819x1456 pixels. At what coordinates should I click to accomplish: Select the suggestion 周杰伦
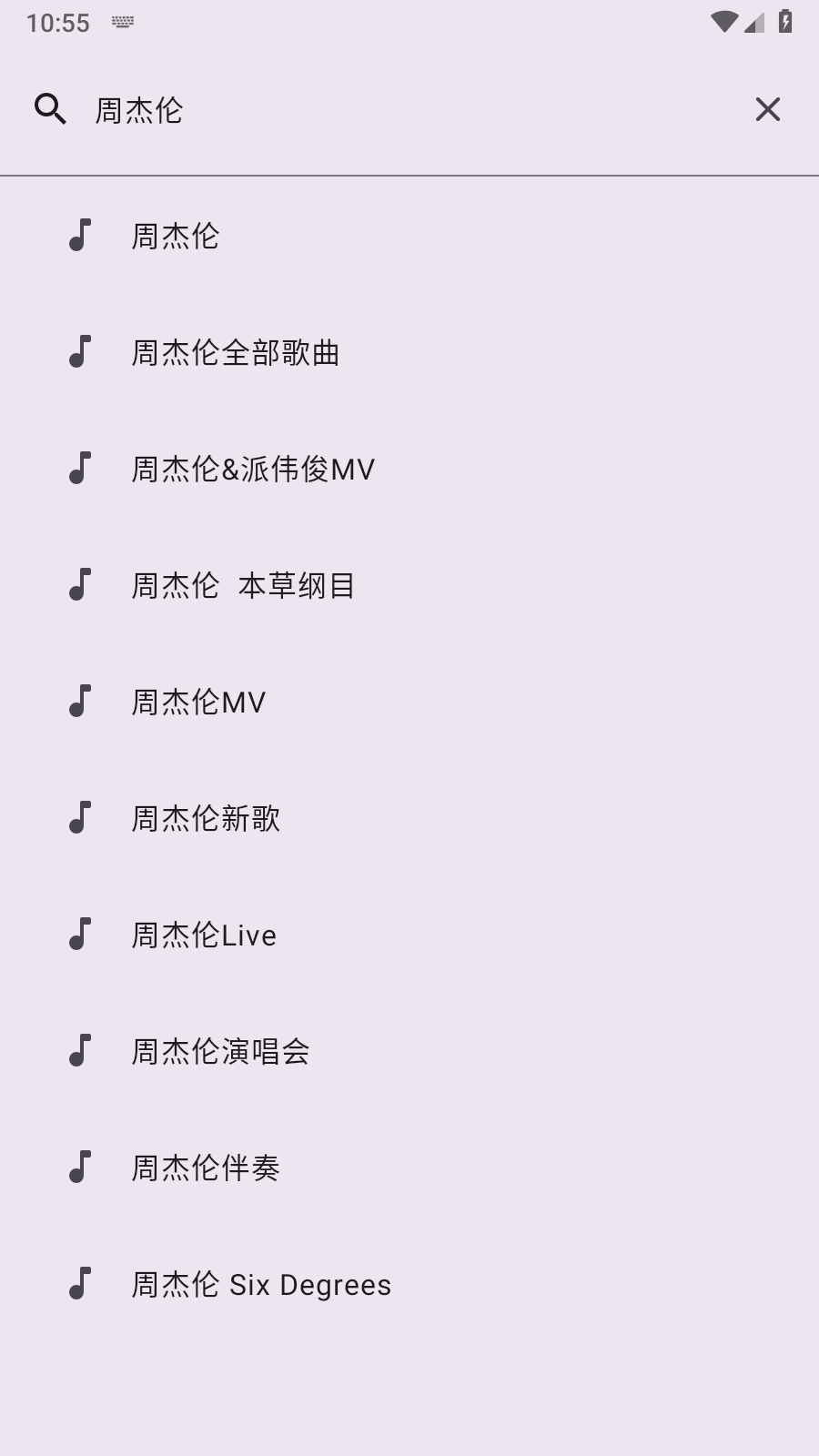click(409, 236)
